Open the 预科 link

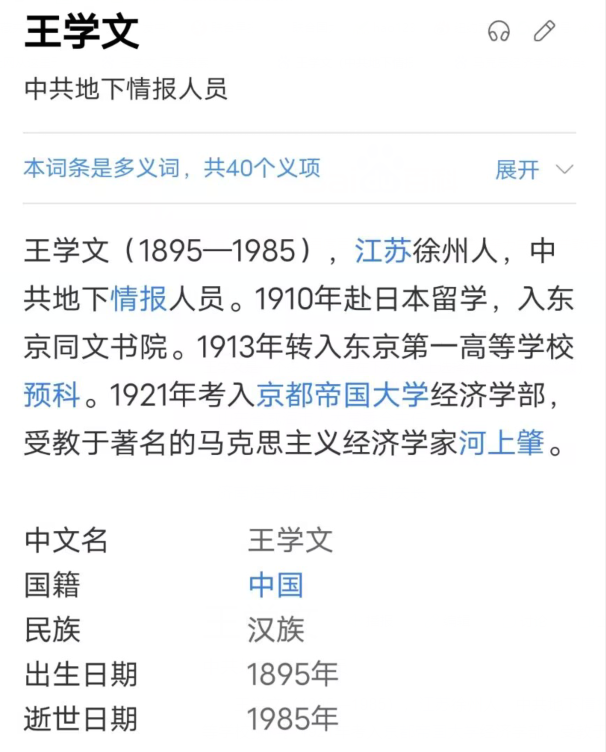point(51,394)
